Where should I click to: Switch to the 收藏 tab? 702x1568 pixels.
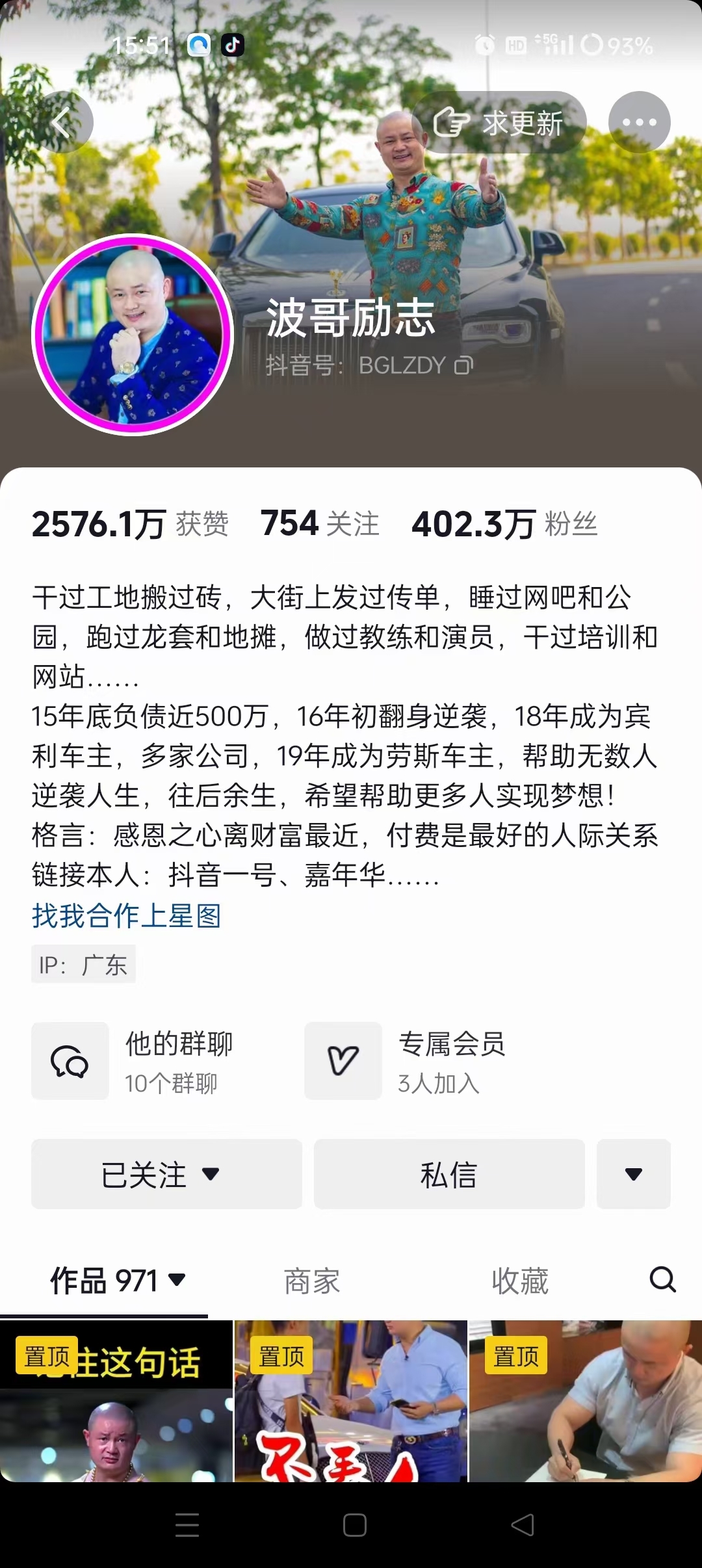click(520, 1281)
